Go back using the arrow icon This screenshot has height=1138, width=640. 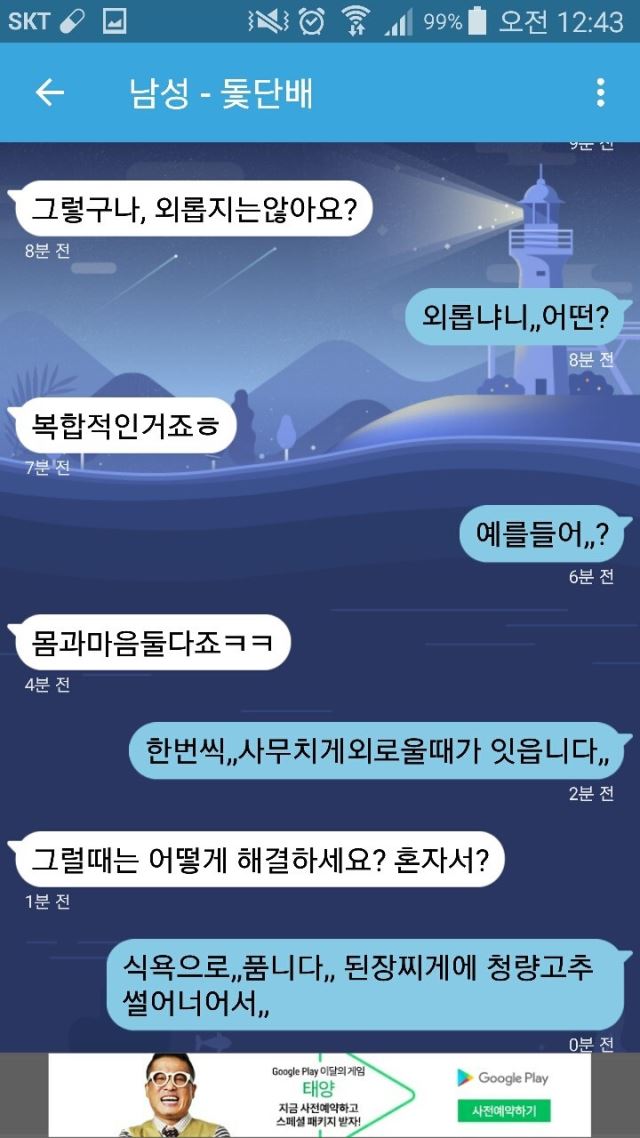point(50,93)
